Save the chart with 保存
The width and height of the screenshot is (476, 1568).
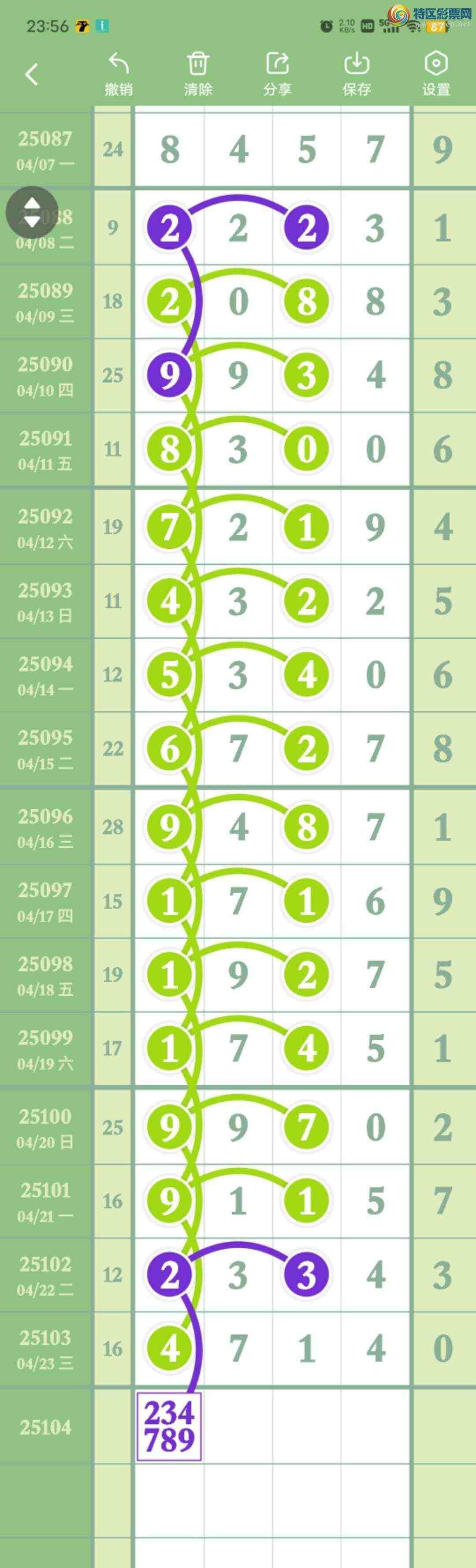[x=357, y=74]
